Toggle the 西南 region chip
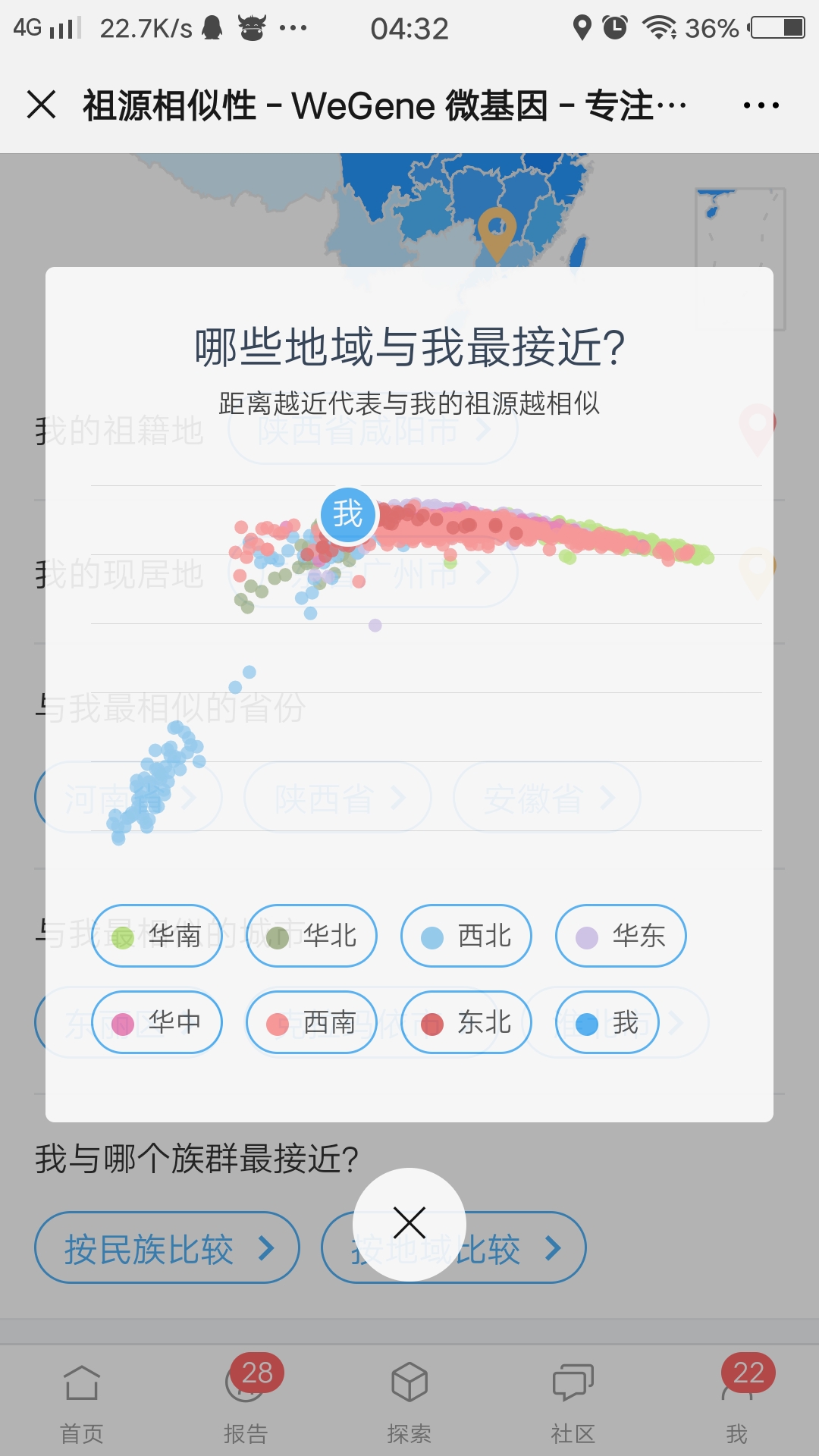Screen dimensions: 819x1456 click(x=312, y=1022)
